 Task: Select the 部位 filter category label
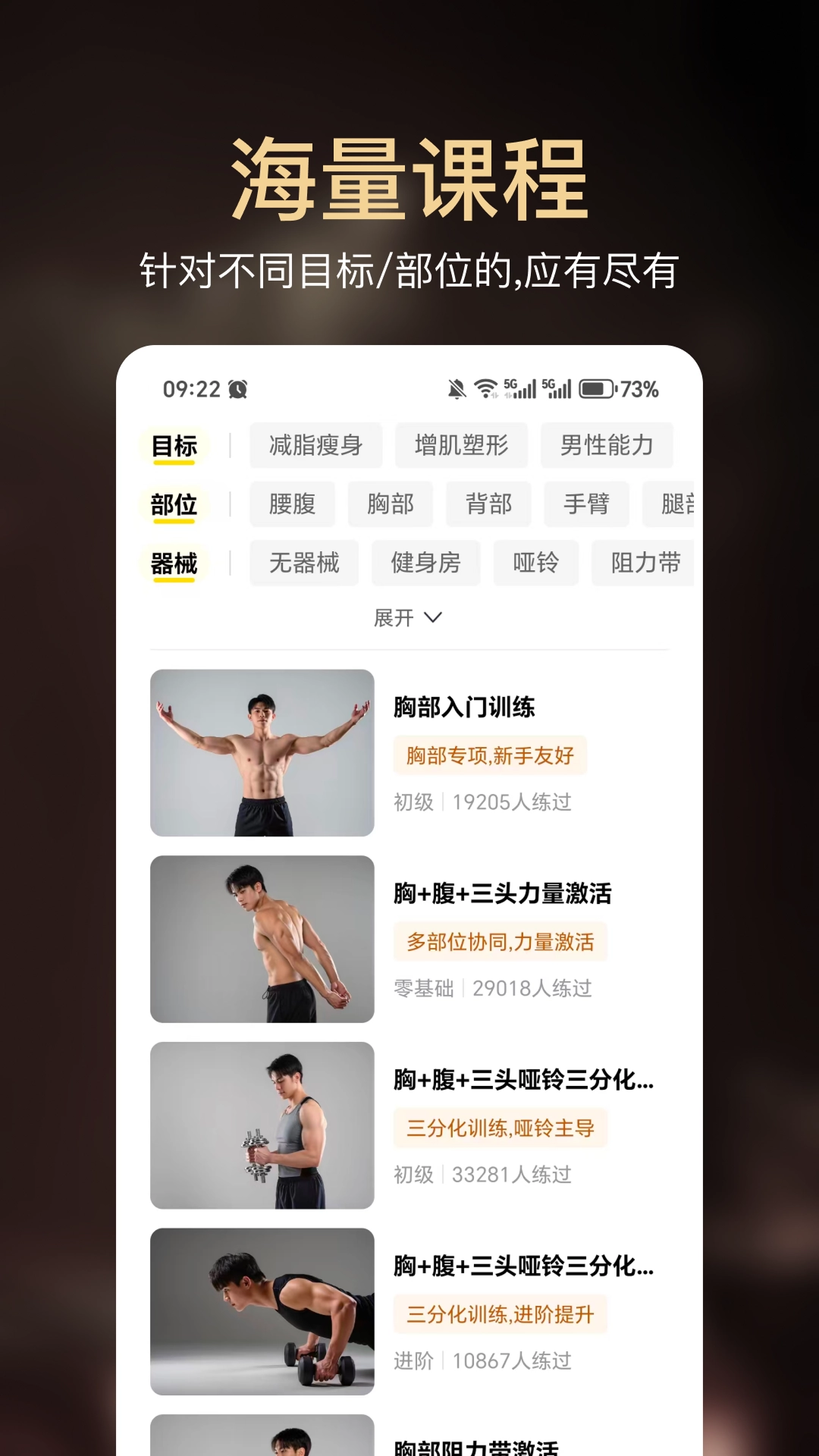(174, 505)
